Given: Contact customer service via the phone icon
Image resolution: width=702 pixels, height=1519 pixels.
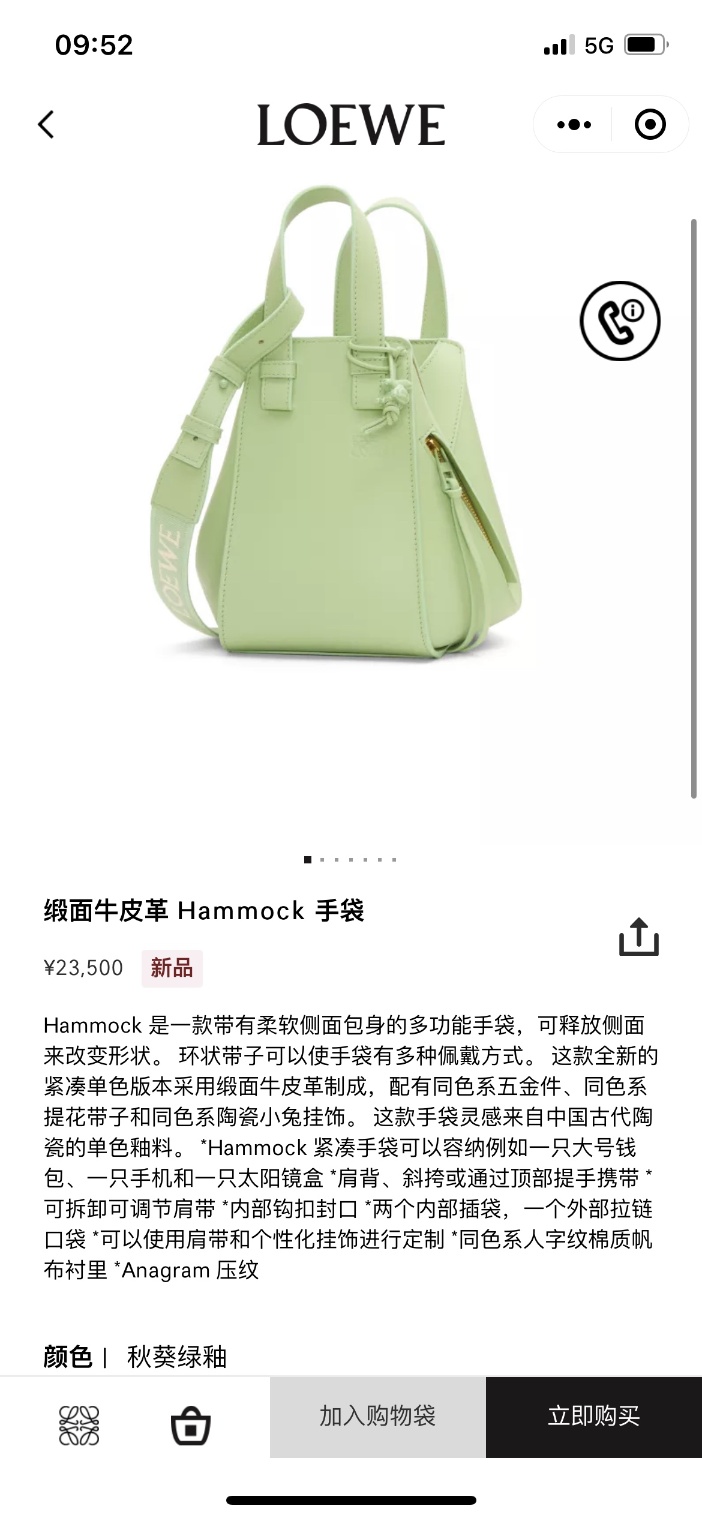Looking at the screenshot, I should pos(620,321).
